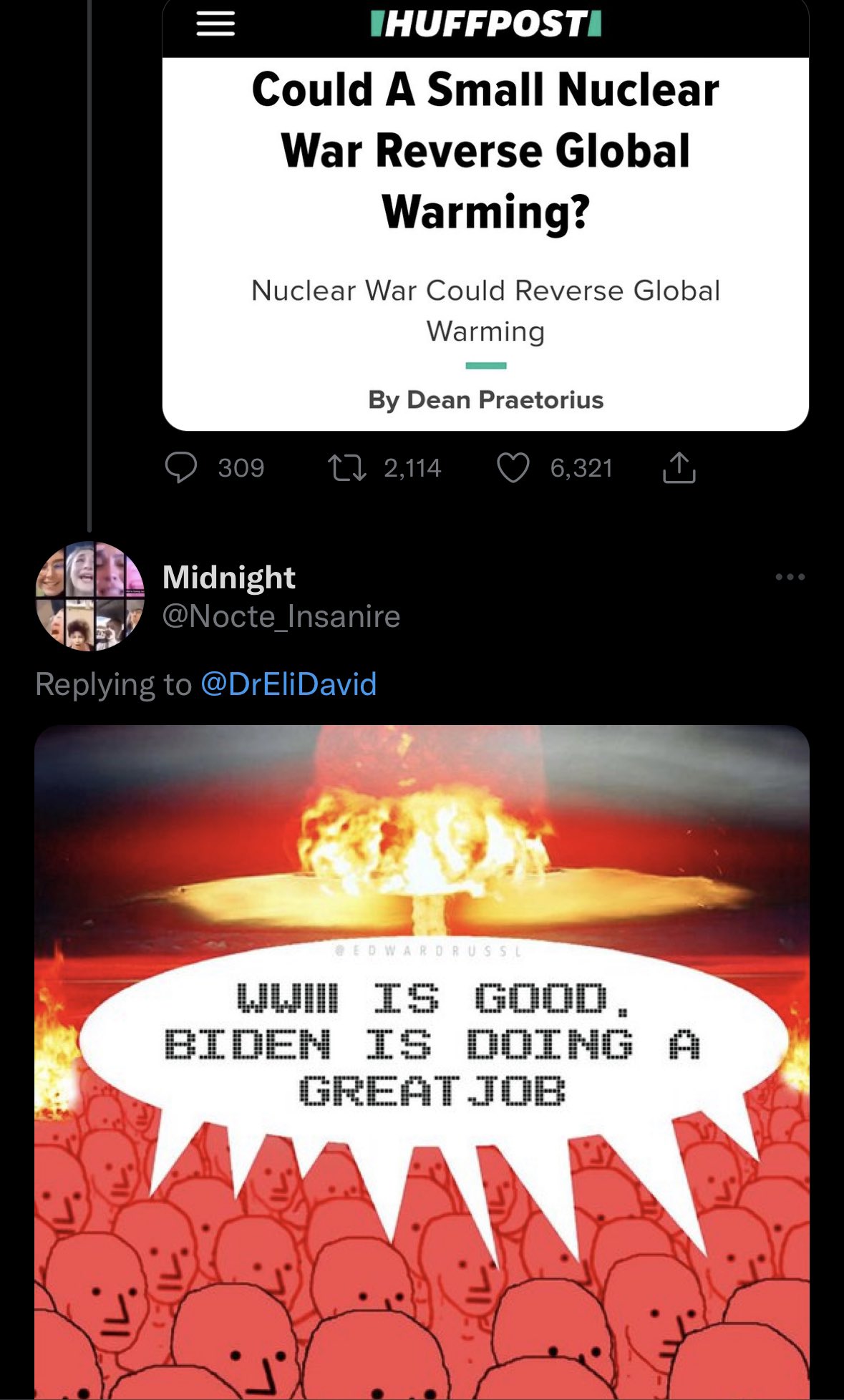Viewport: 844px width, 1400px height.
Task: View Midnight's WWIII meme image
Action: tap(422, 1059)
